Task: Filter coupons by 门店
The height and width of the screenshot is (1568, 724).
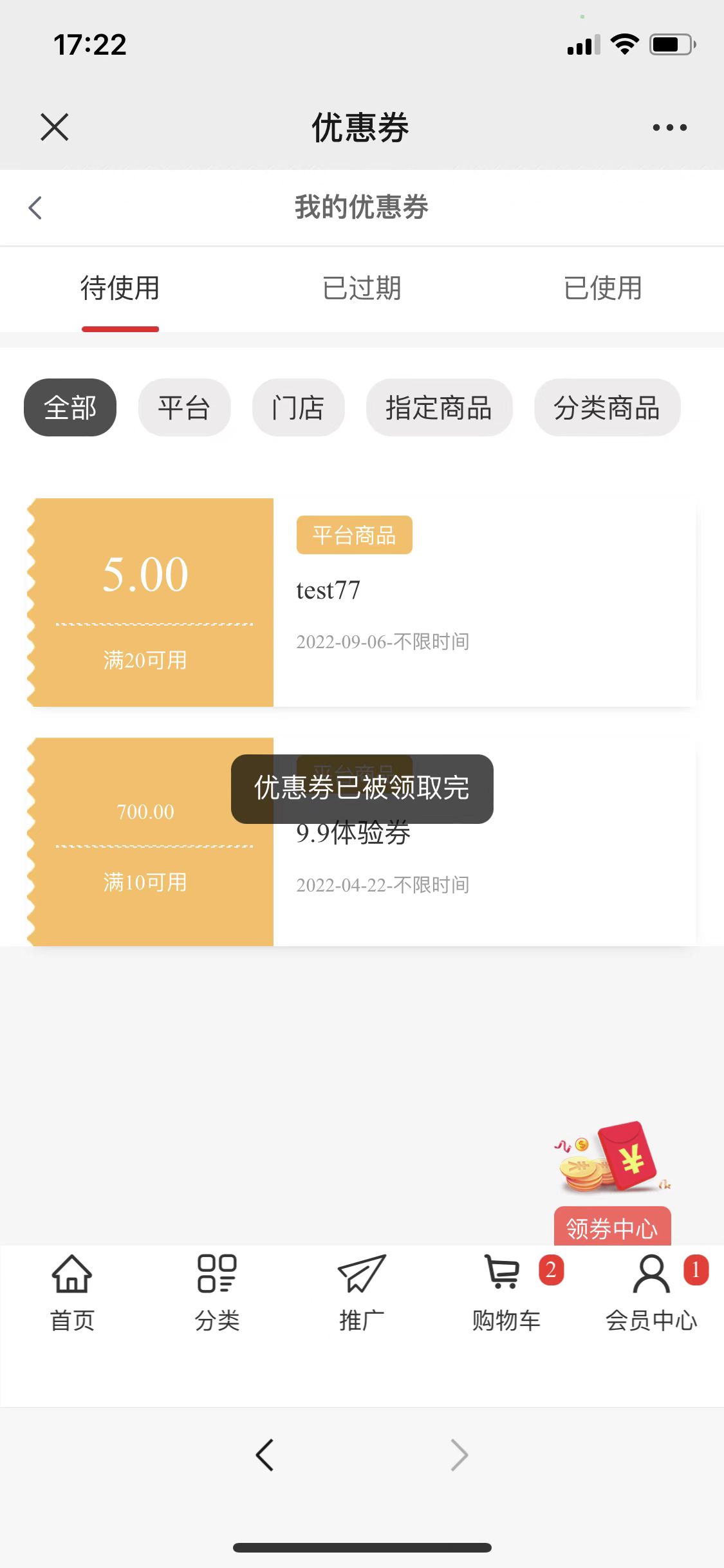Action: coord(298,407)
